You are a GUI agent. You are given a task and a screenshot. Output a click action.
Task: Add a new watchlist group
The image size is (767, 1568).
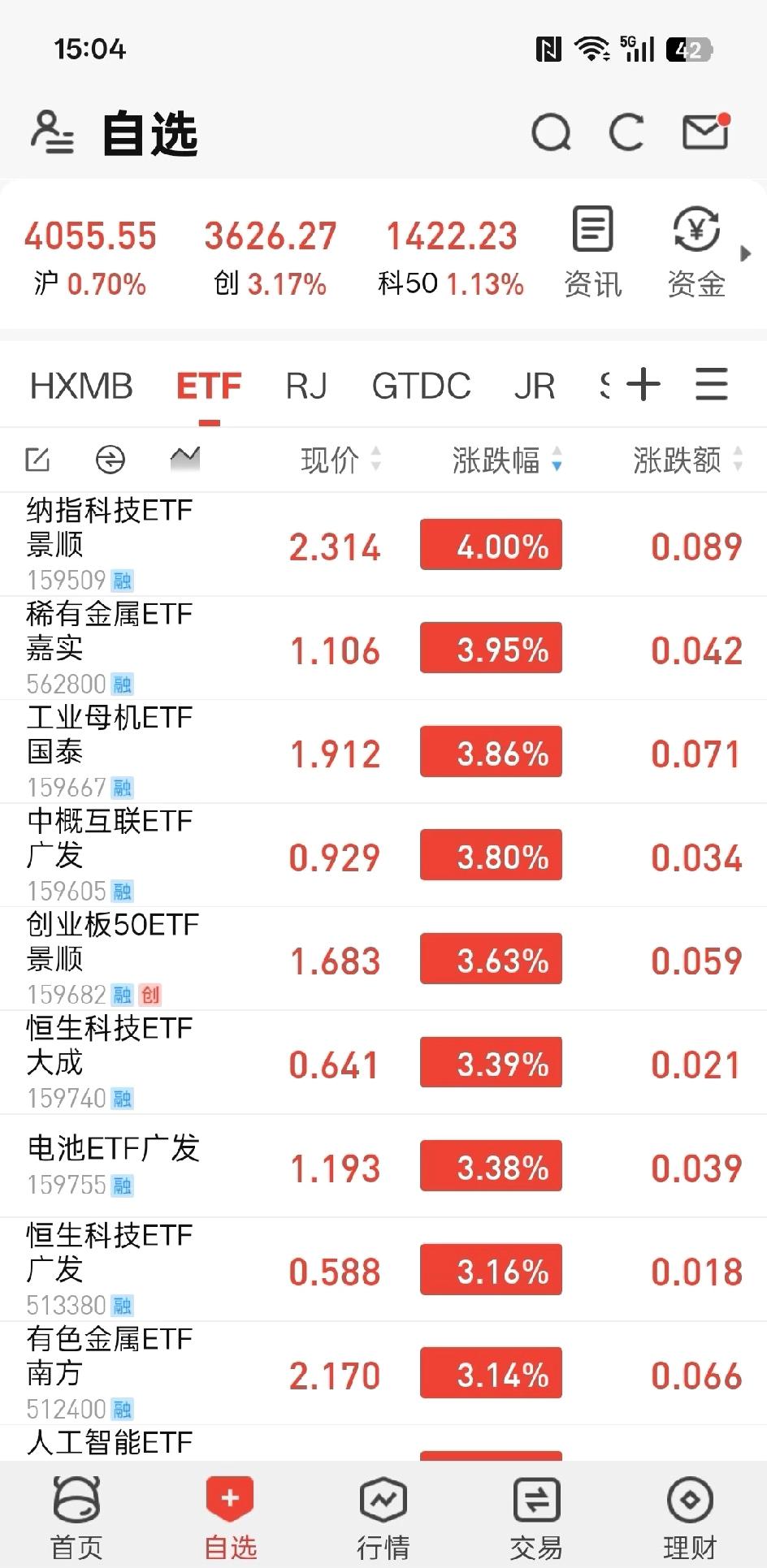coord(643,384)
